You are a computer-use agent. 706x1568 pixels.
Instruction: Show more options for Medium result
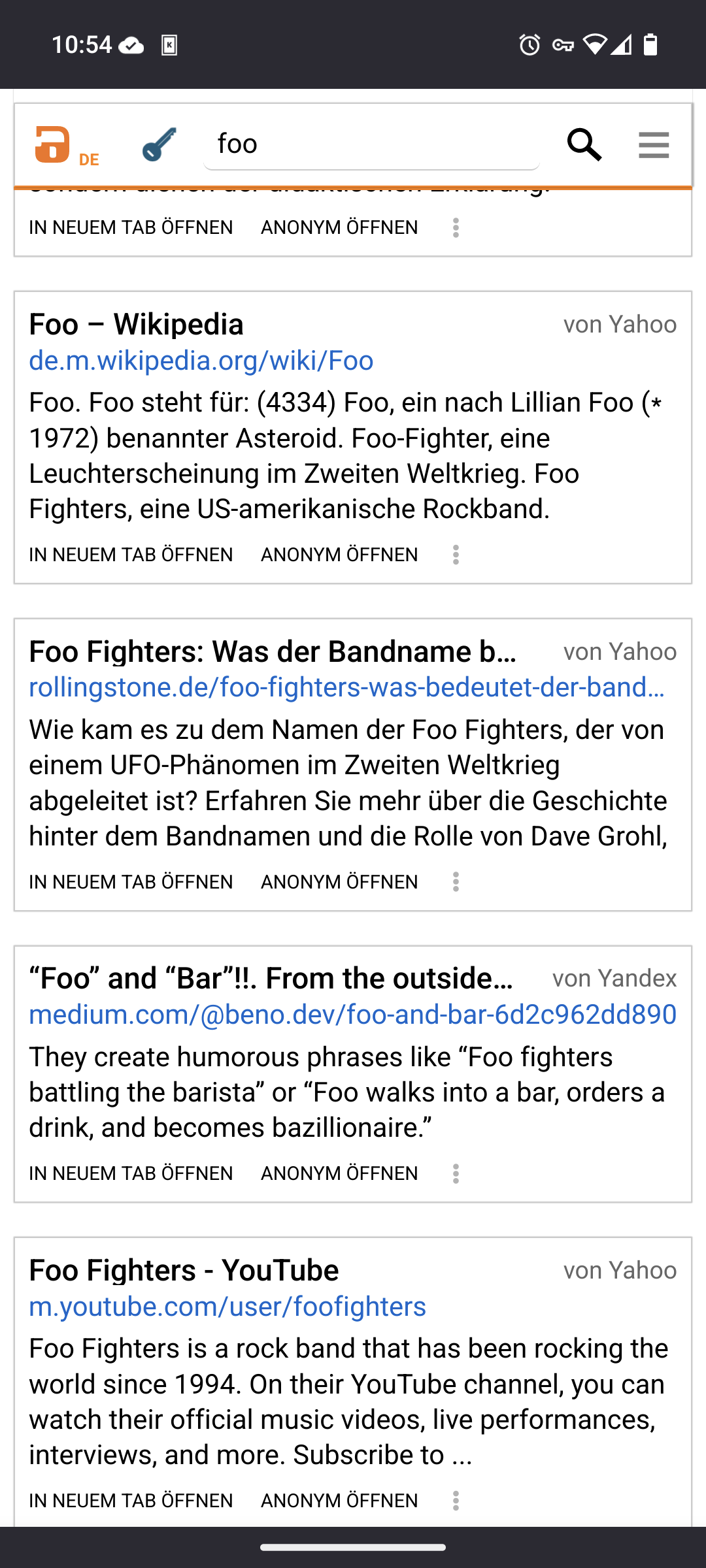tap(456, 1173)
